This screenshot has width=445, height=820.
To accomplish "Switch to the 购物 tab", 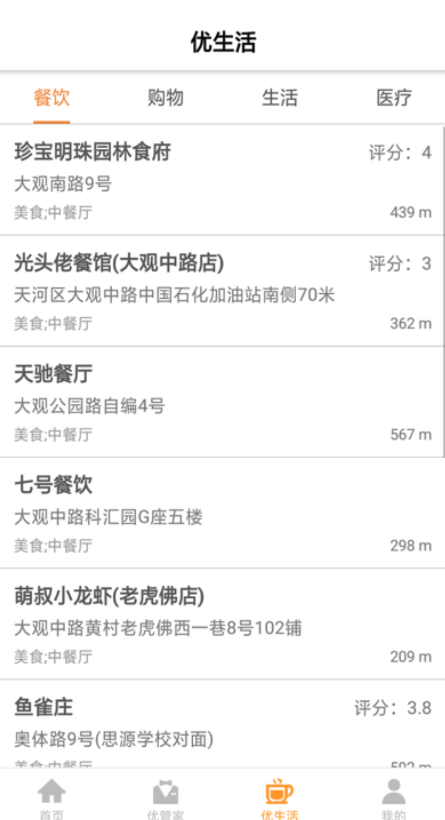I will coord(165,98).
